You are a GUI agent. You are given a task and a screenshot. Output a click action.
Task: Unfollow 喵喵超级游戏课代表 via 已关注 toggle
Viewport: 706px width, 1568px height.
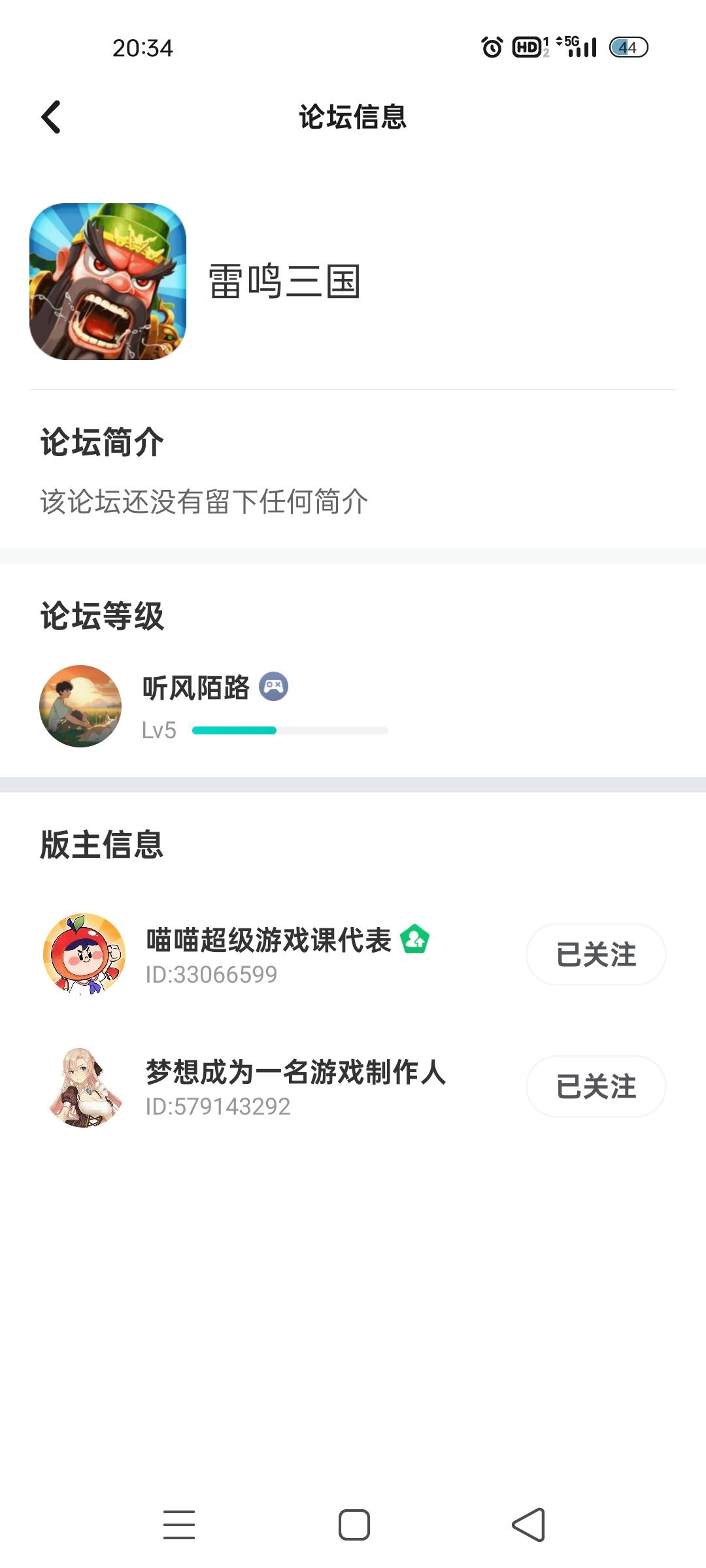(595, 955)
